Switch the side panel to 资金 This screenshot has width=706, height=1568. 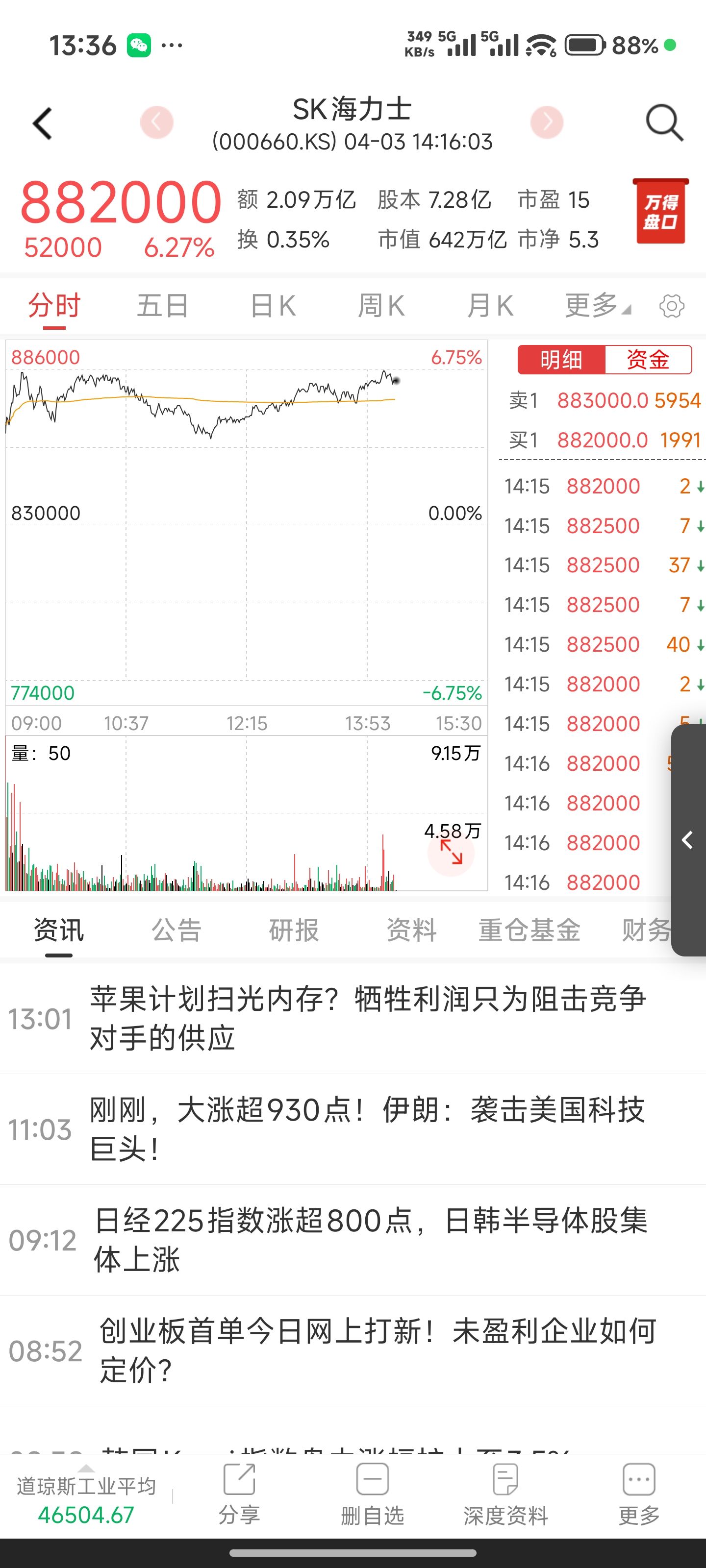coord(648,360)
